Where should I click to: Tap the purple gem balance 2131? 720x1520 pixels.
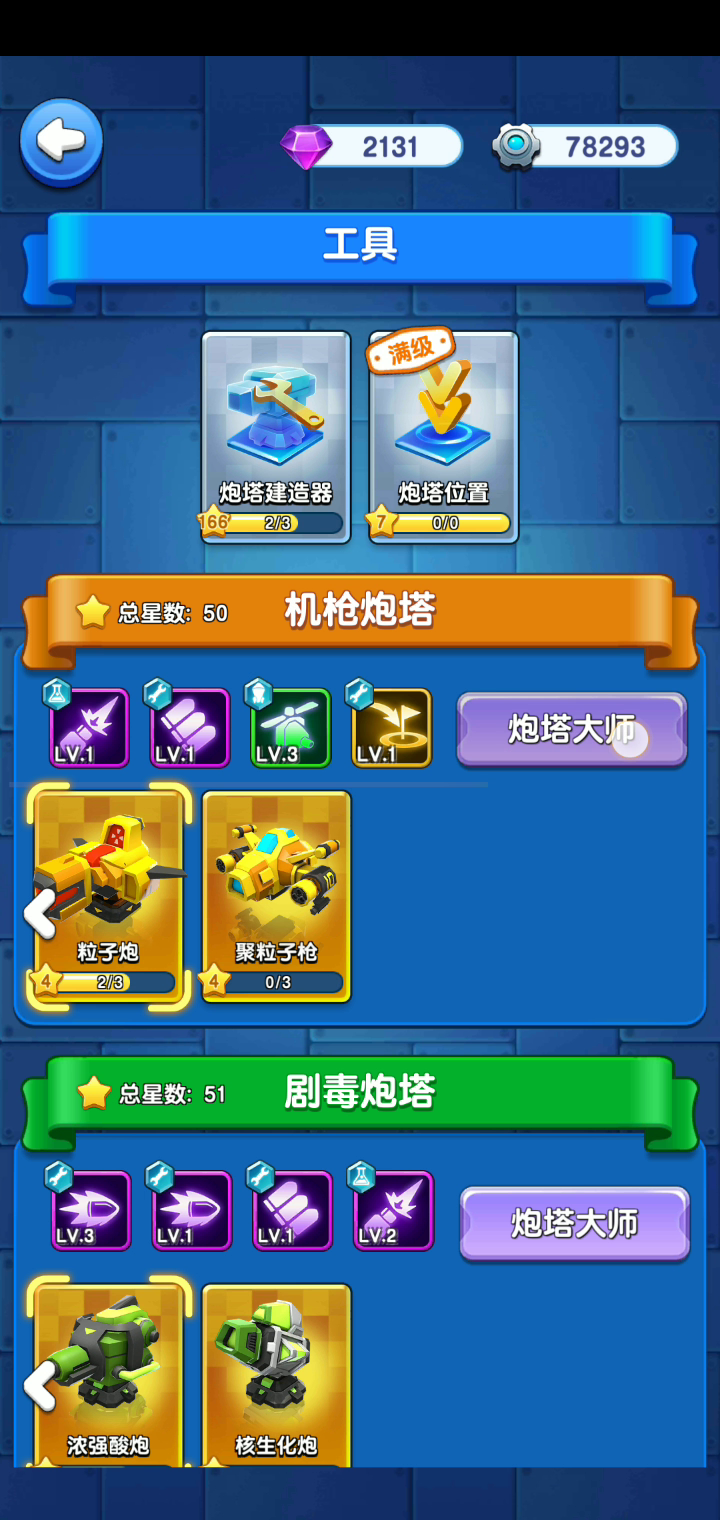point(371,147)
